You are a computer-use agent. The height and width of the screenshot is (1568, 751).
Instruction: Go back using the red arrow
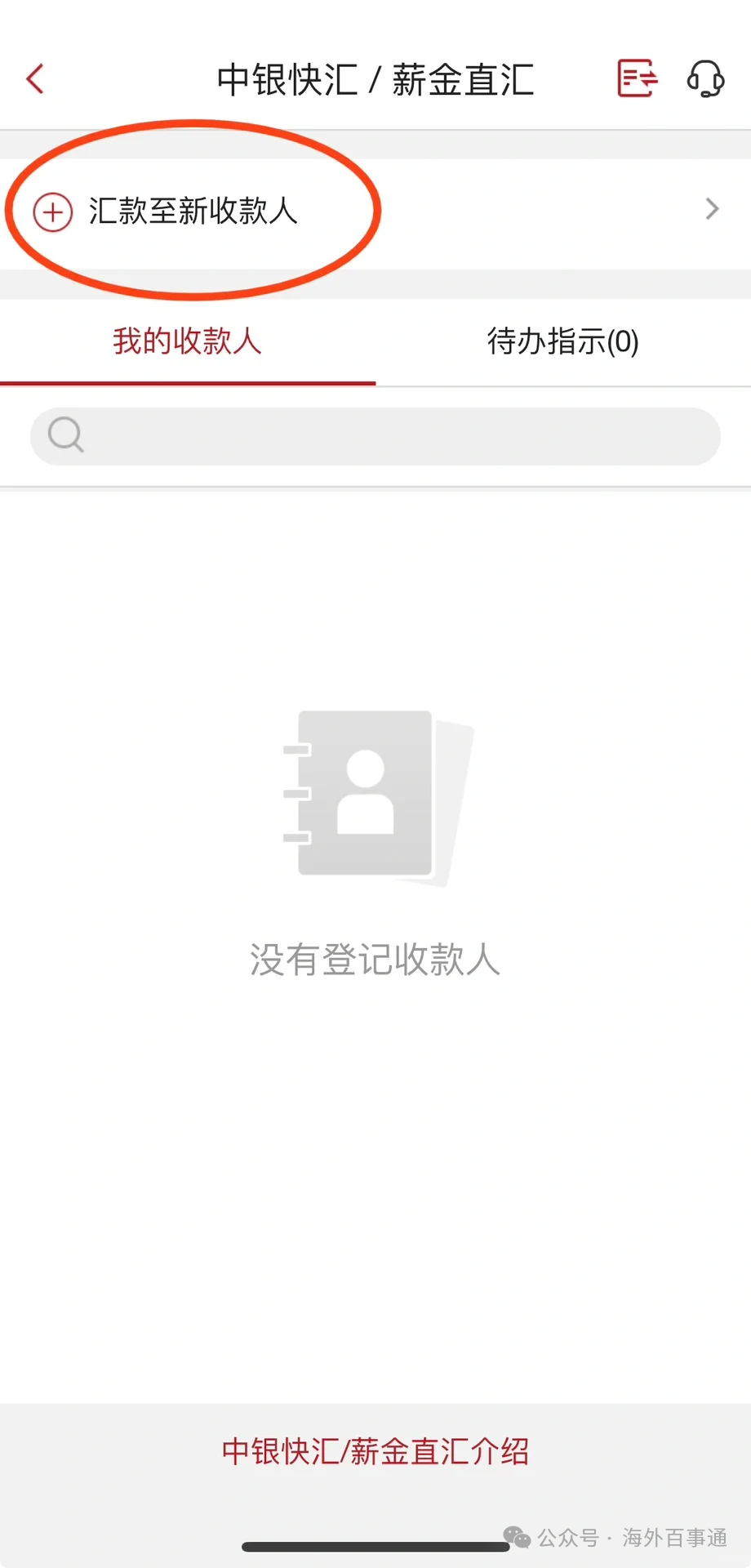tap(35, 79)
